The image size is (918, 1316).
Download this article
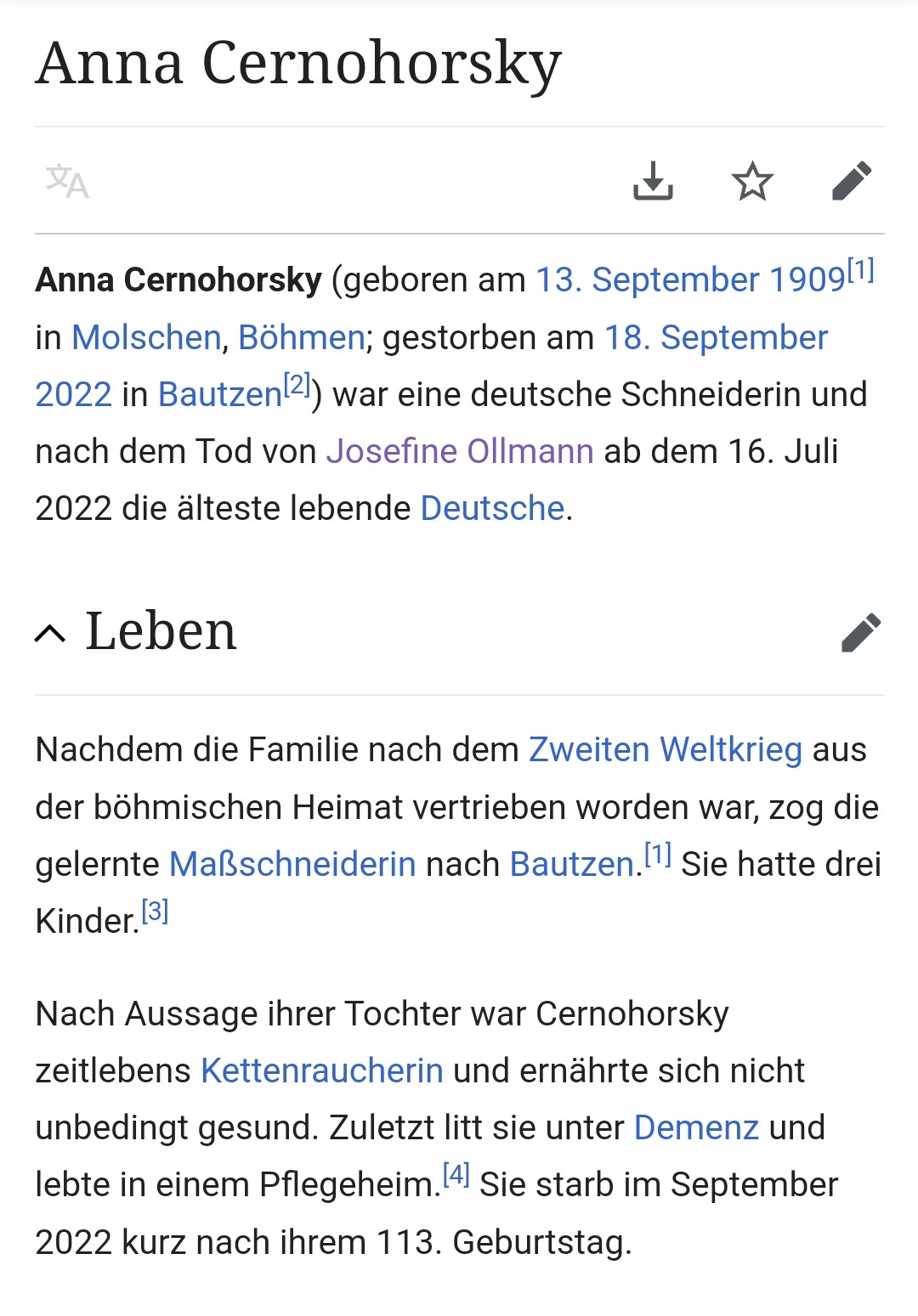tap(653, 181)
